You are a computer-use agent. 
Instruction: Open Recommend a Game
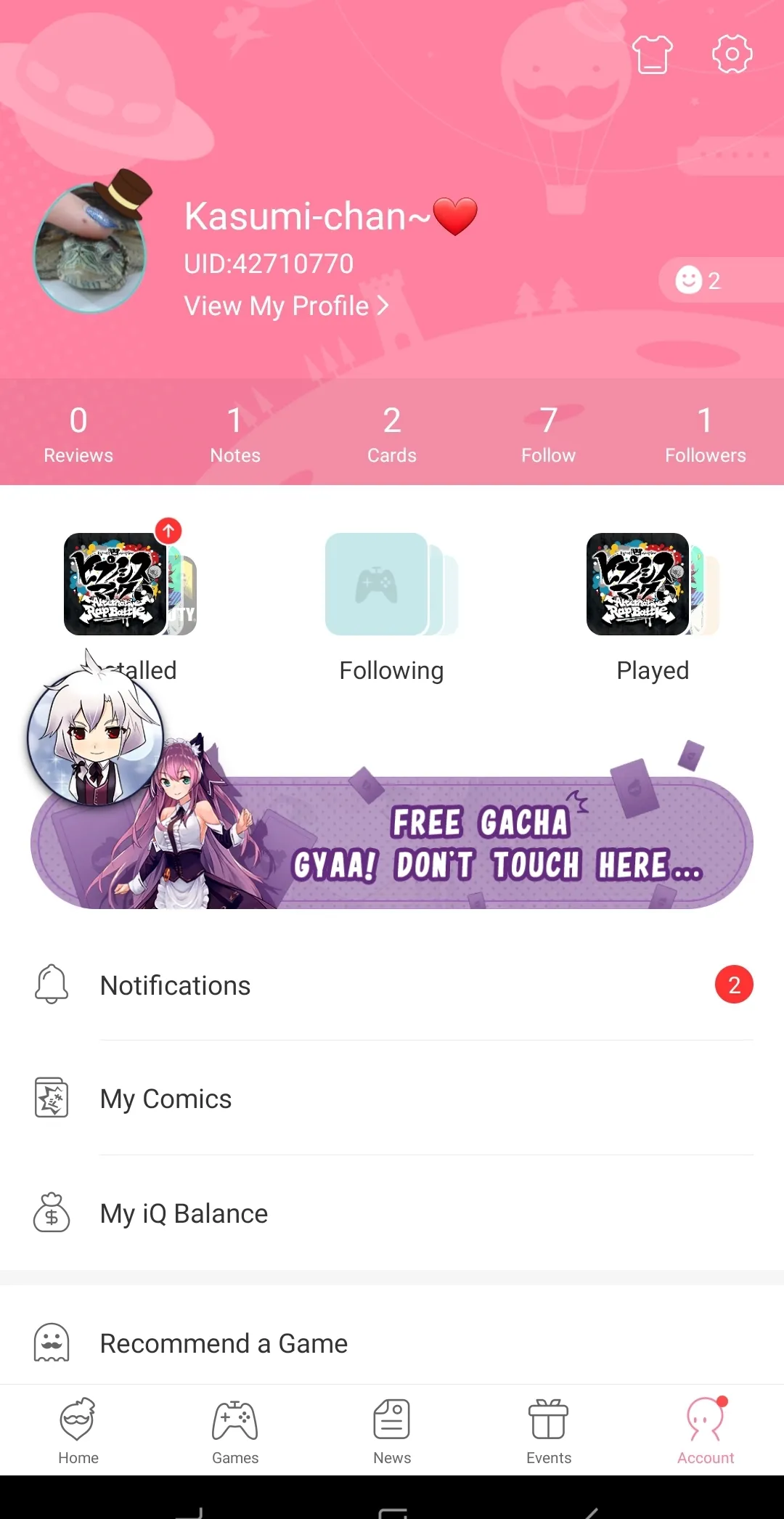coord(392,1343)
